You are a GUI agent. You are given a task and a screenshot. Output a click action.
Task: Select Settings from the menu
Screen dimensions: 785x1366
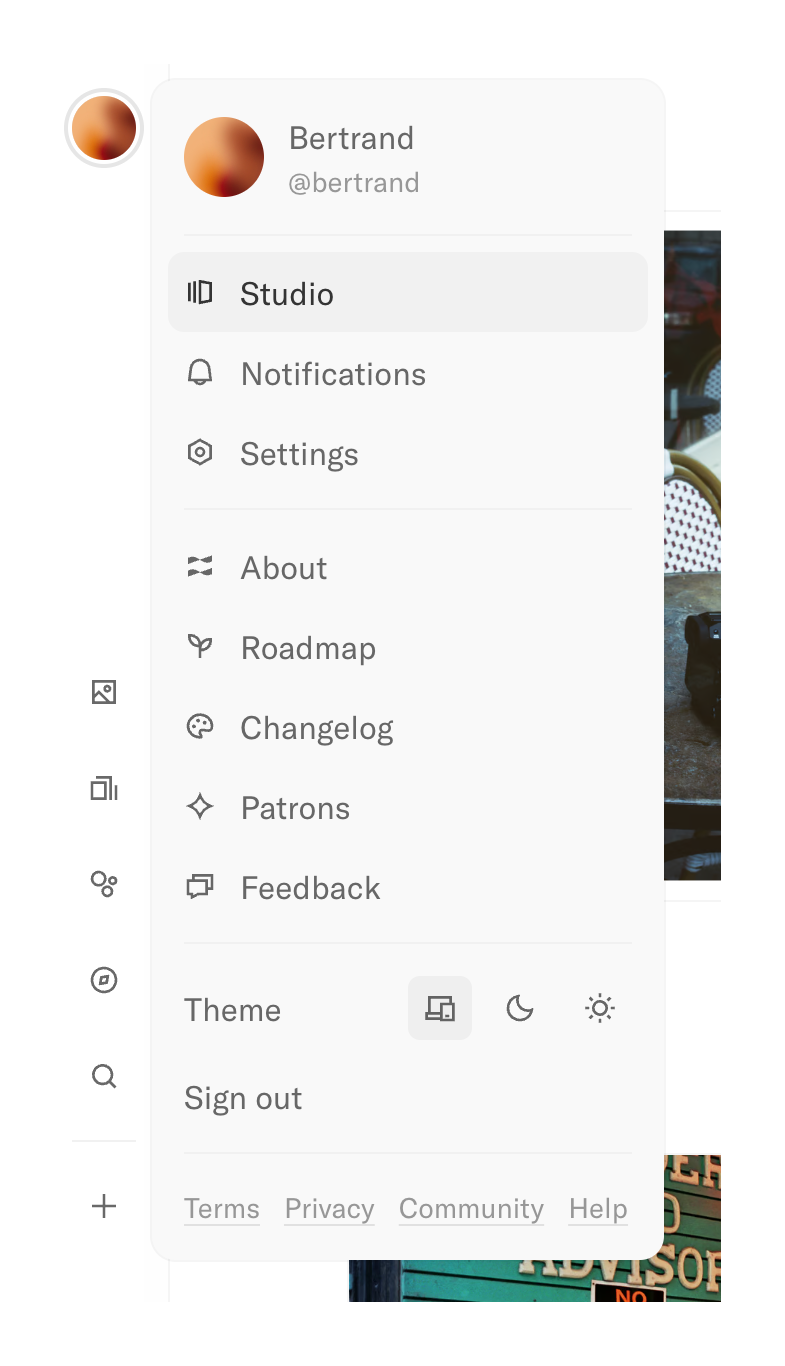[x=298, y=453]
